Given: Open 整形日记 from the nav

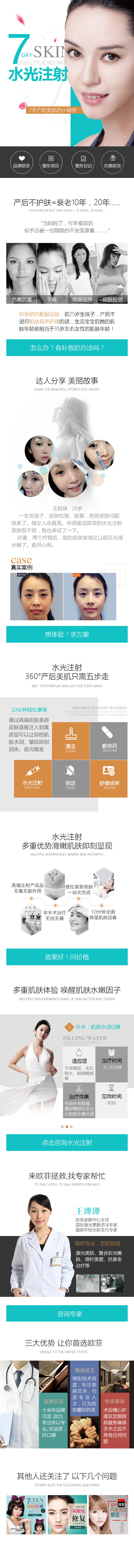Looking at the screenshot, I should (x=83, y=161).
